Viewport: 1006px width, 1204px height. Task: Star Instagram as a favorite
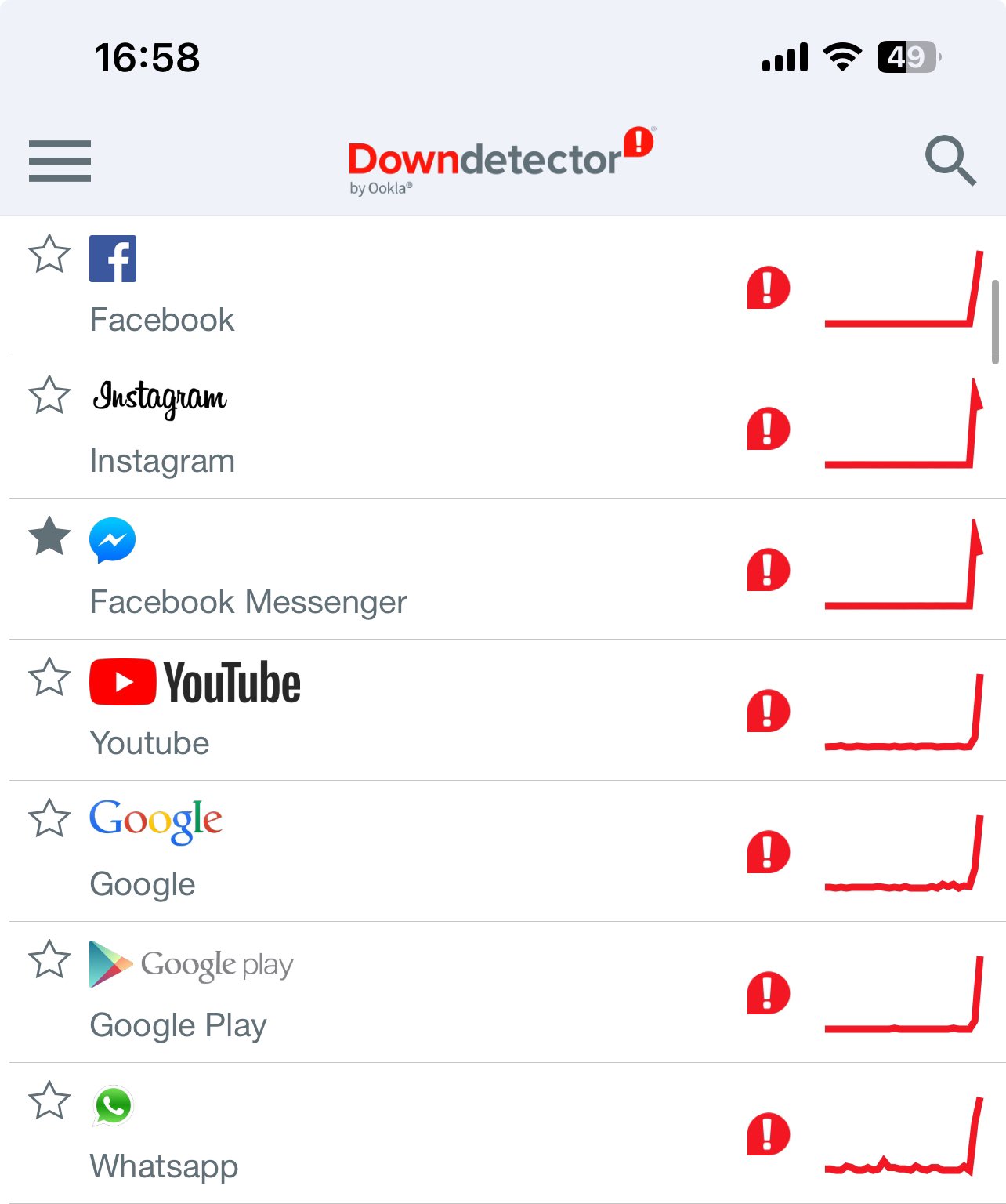click(x=49, y=395)
